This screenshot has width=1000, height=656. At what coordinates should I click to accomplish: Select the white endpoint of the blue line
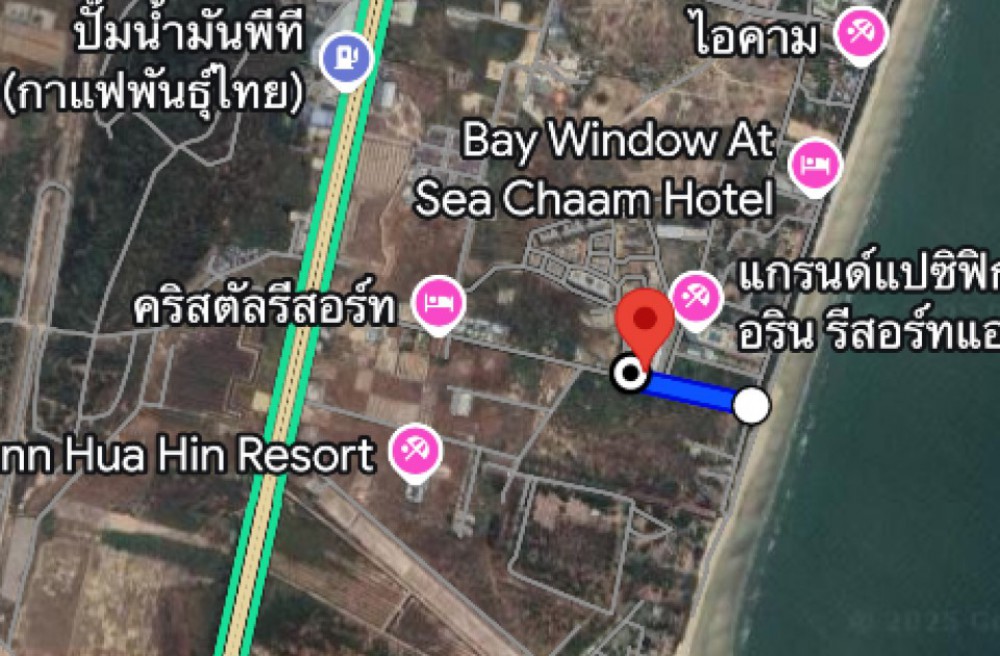(x=752, y=405)
